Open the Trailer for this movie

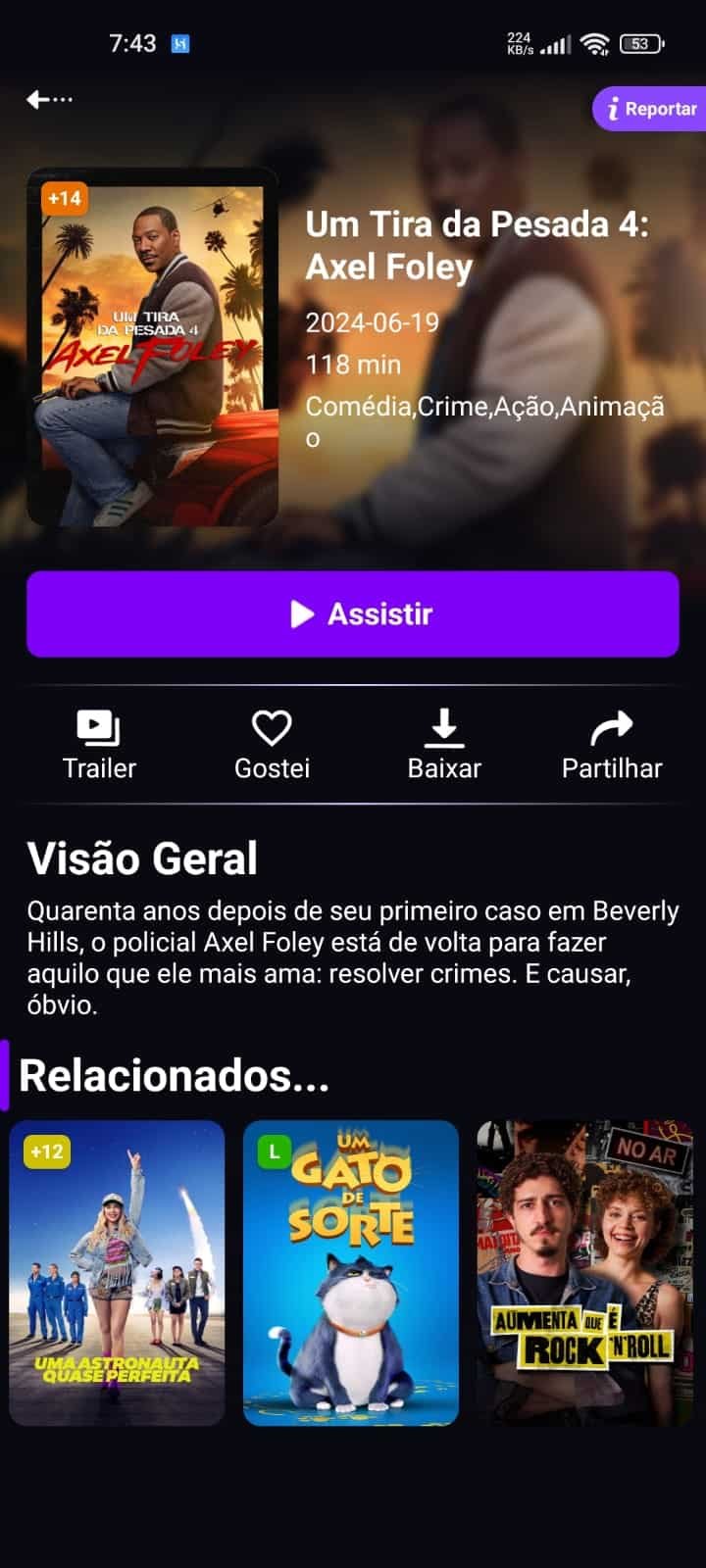99,745
